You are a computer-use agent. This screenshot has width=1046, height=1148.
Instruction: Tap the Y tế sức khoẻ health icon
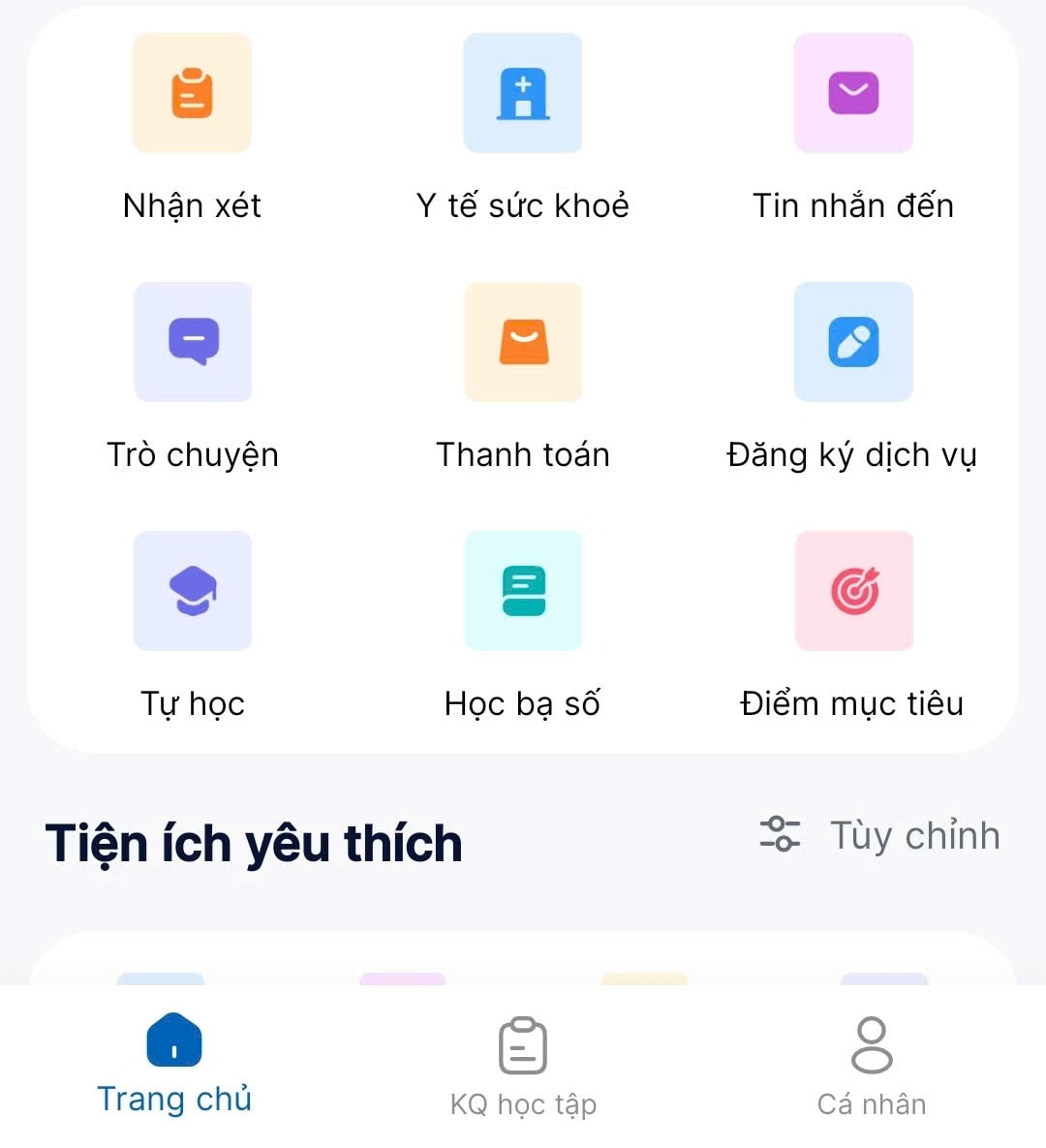point(522,93)
